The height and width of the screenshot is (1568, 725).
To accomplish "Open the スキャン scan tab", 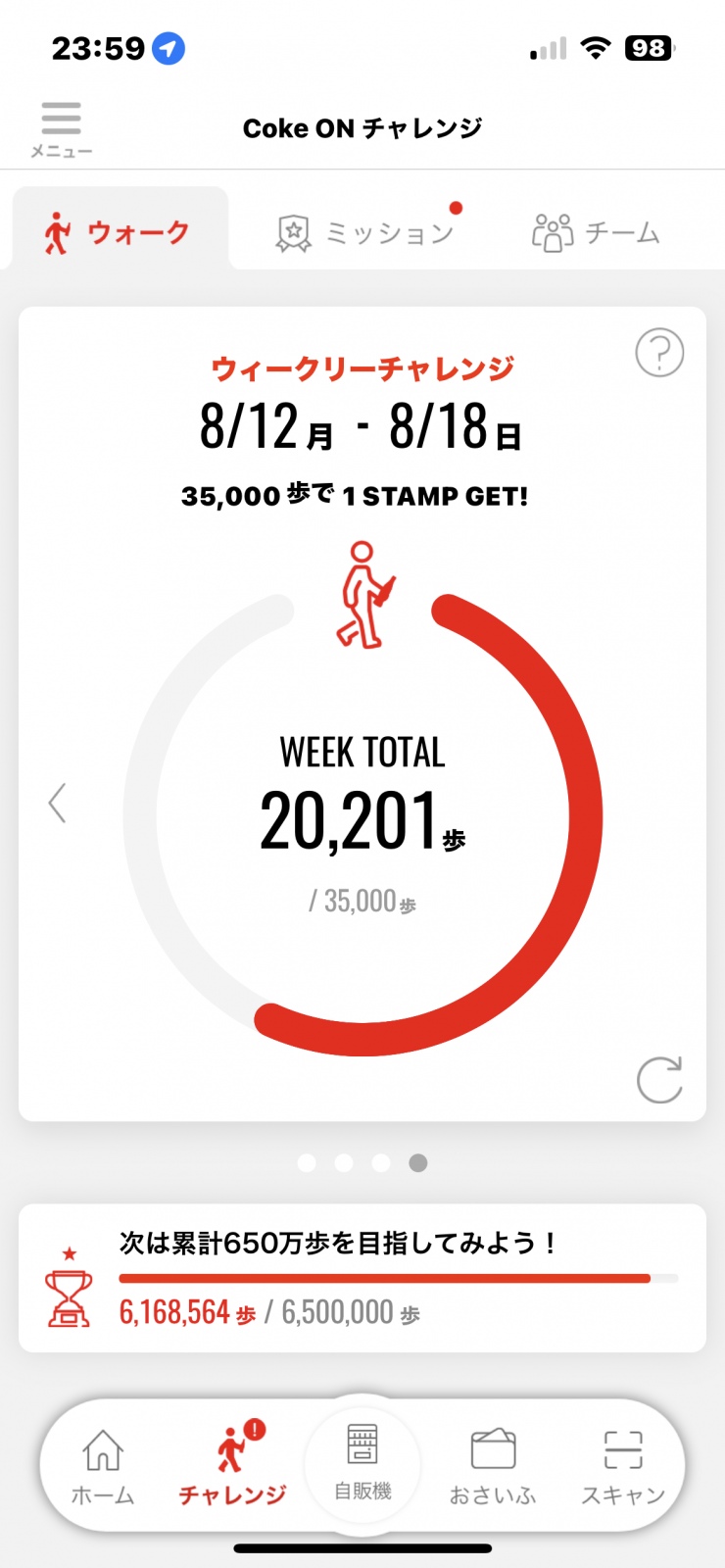I will (623, 1466).
